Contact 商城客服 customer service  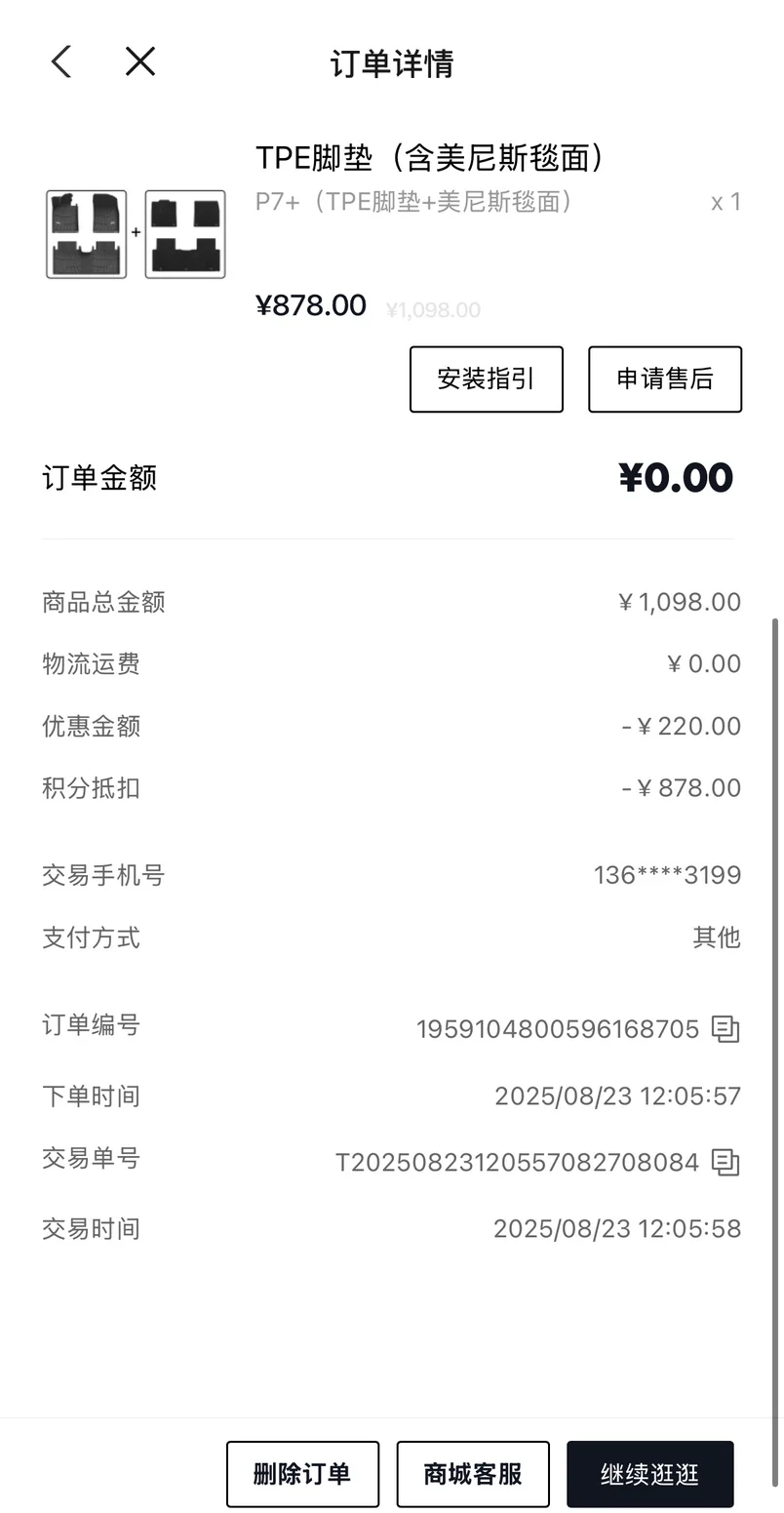coord(473,1474)
